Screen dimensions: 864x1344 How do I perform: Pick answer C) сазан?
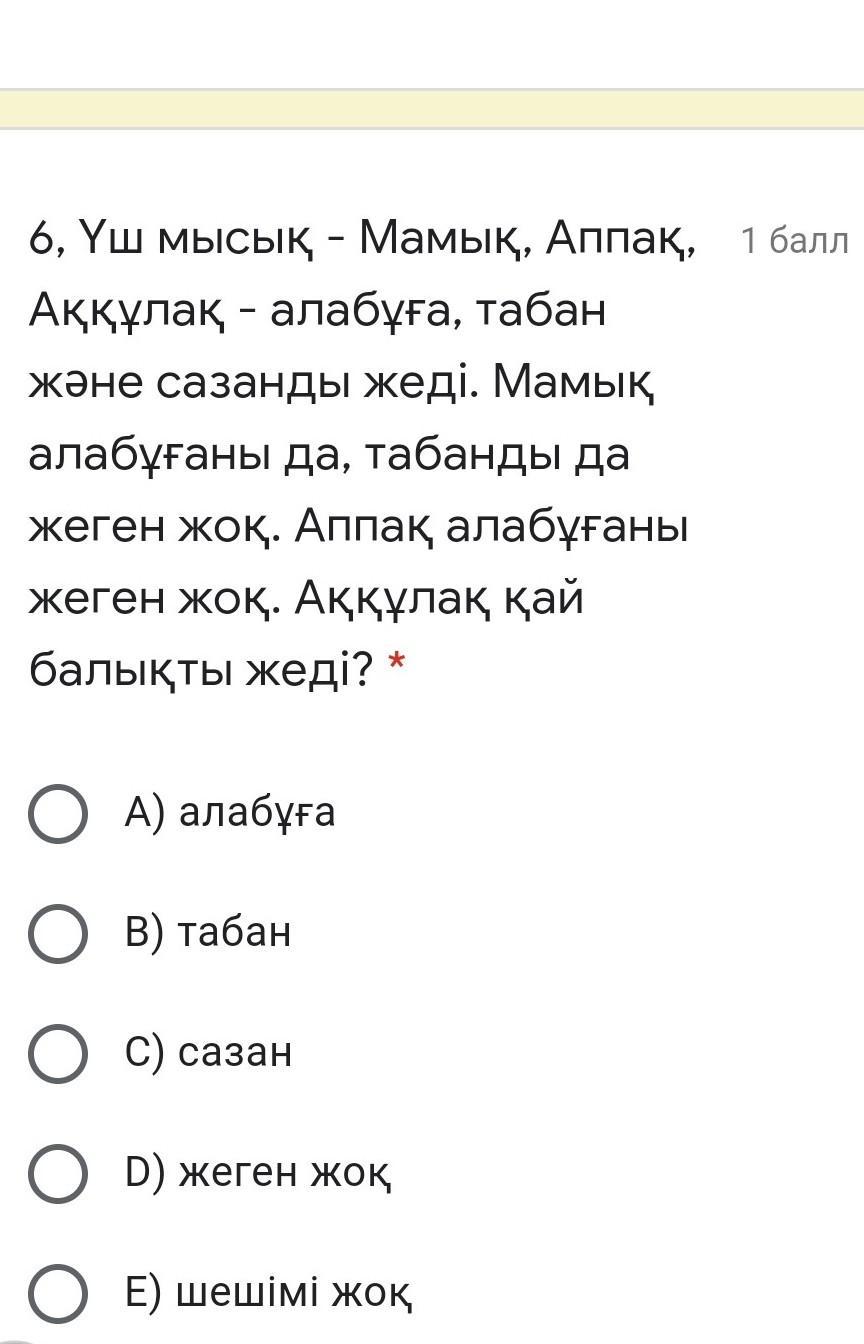[58, 1053]
